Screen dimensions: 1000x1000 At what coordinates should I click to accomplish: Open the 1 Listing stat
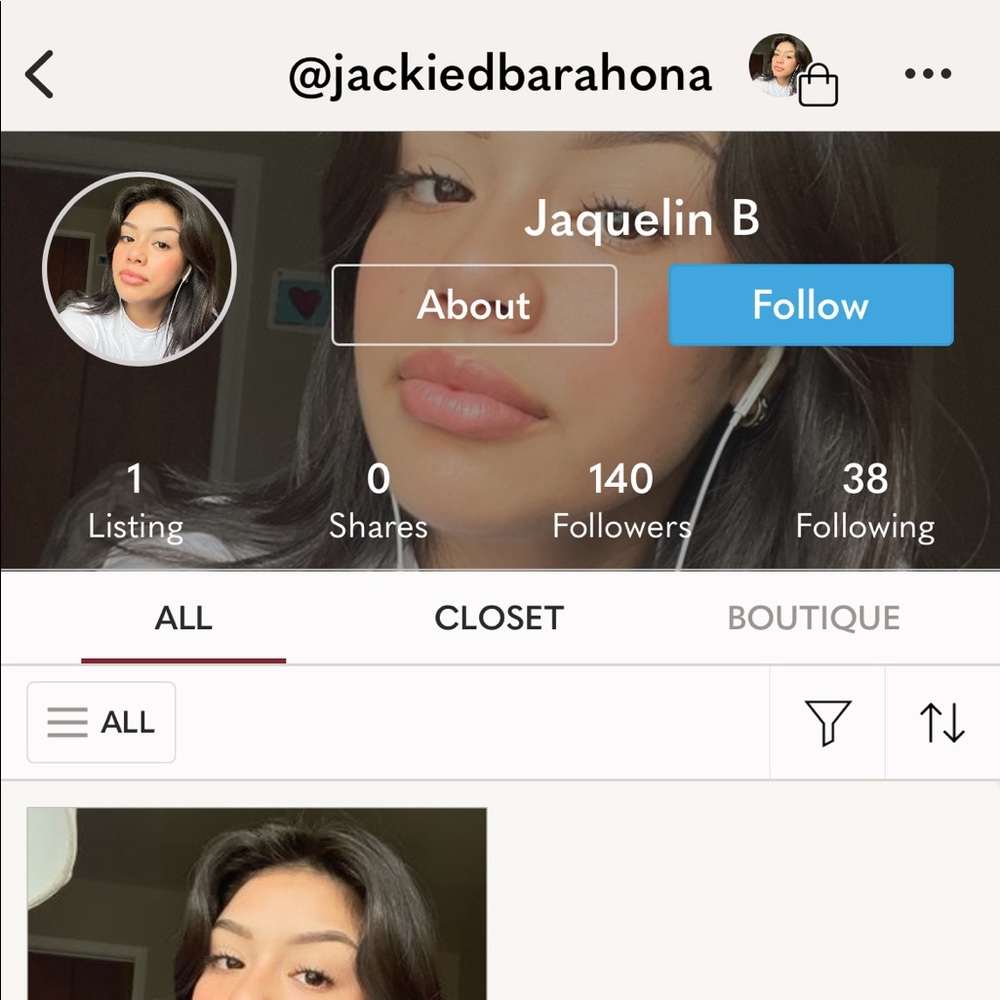coord(135,502)
